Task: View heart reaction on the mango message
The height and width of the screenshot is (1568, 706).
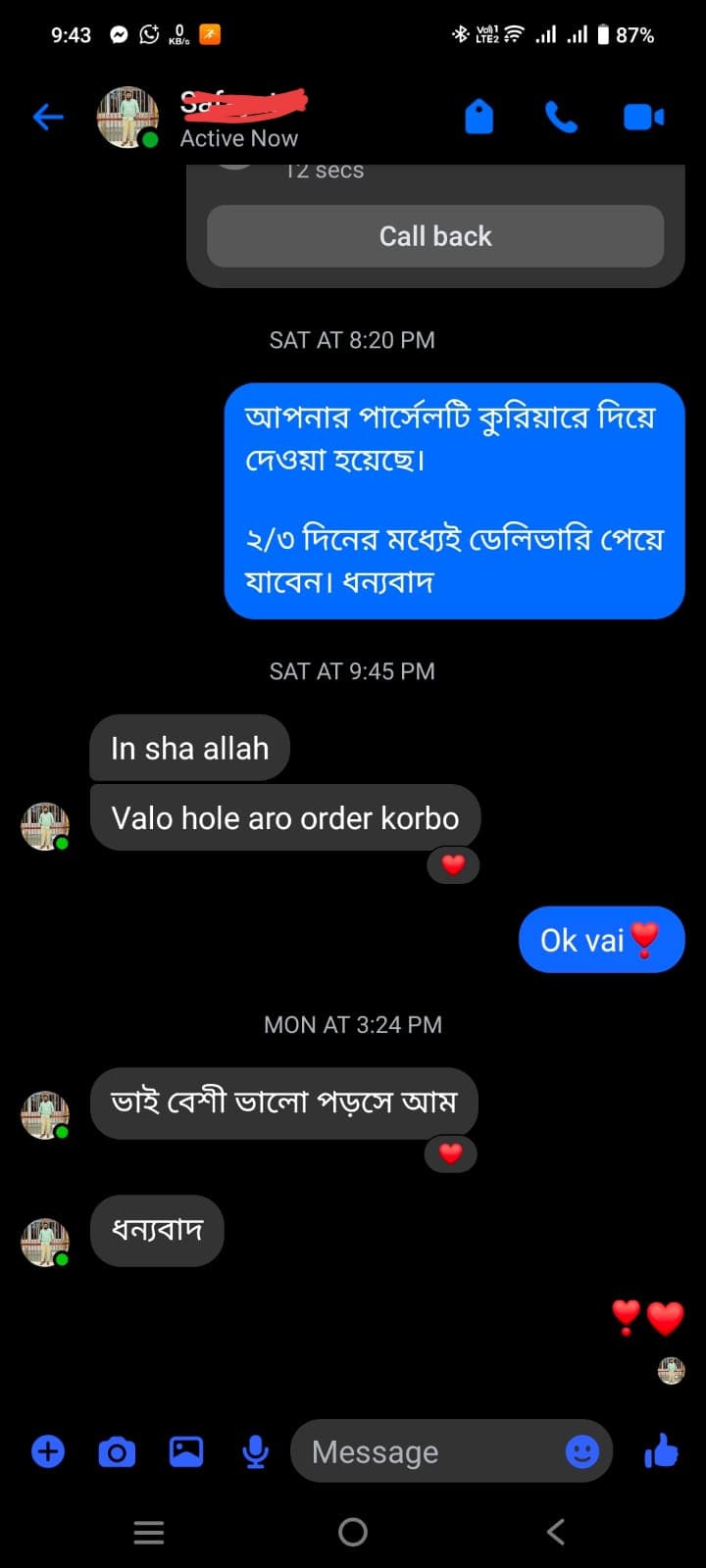Action: click(x=451, y=1153)
